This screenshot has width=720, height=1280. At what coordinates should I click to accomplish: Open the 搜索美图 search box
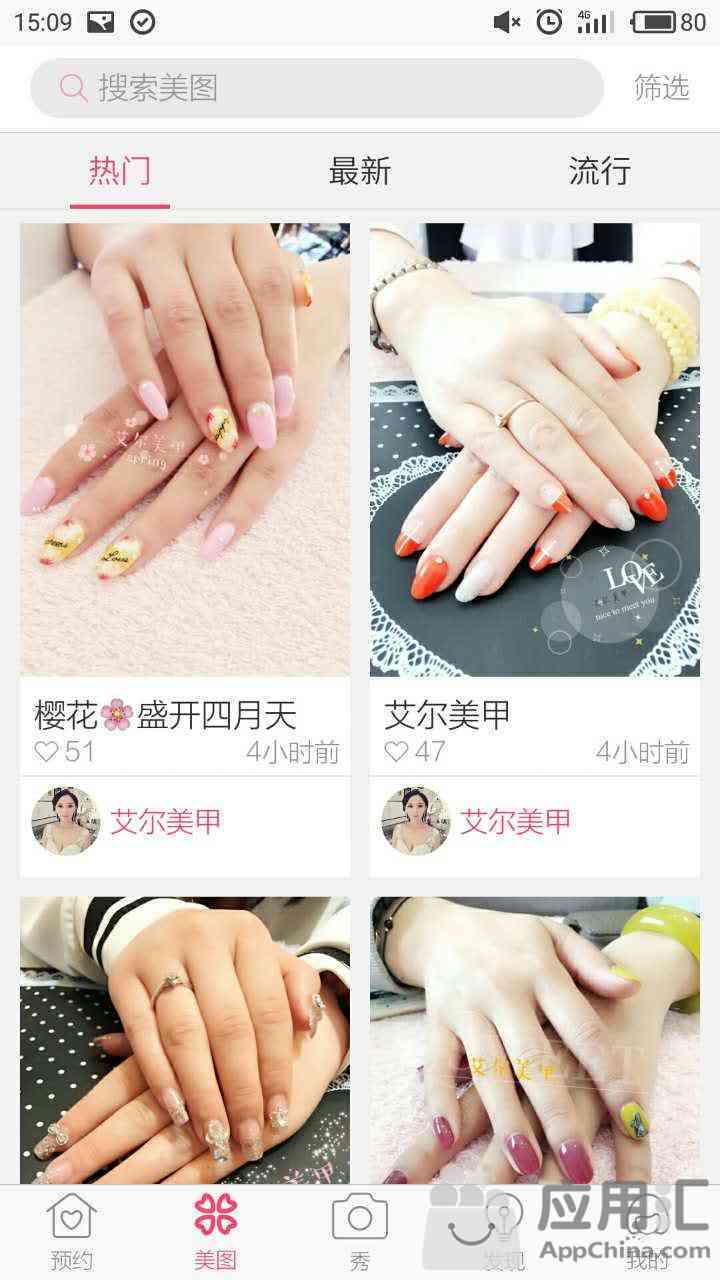(317, 88)
